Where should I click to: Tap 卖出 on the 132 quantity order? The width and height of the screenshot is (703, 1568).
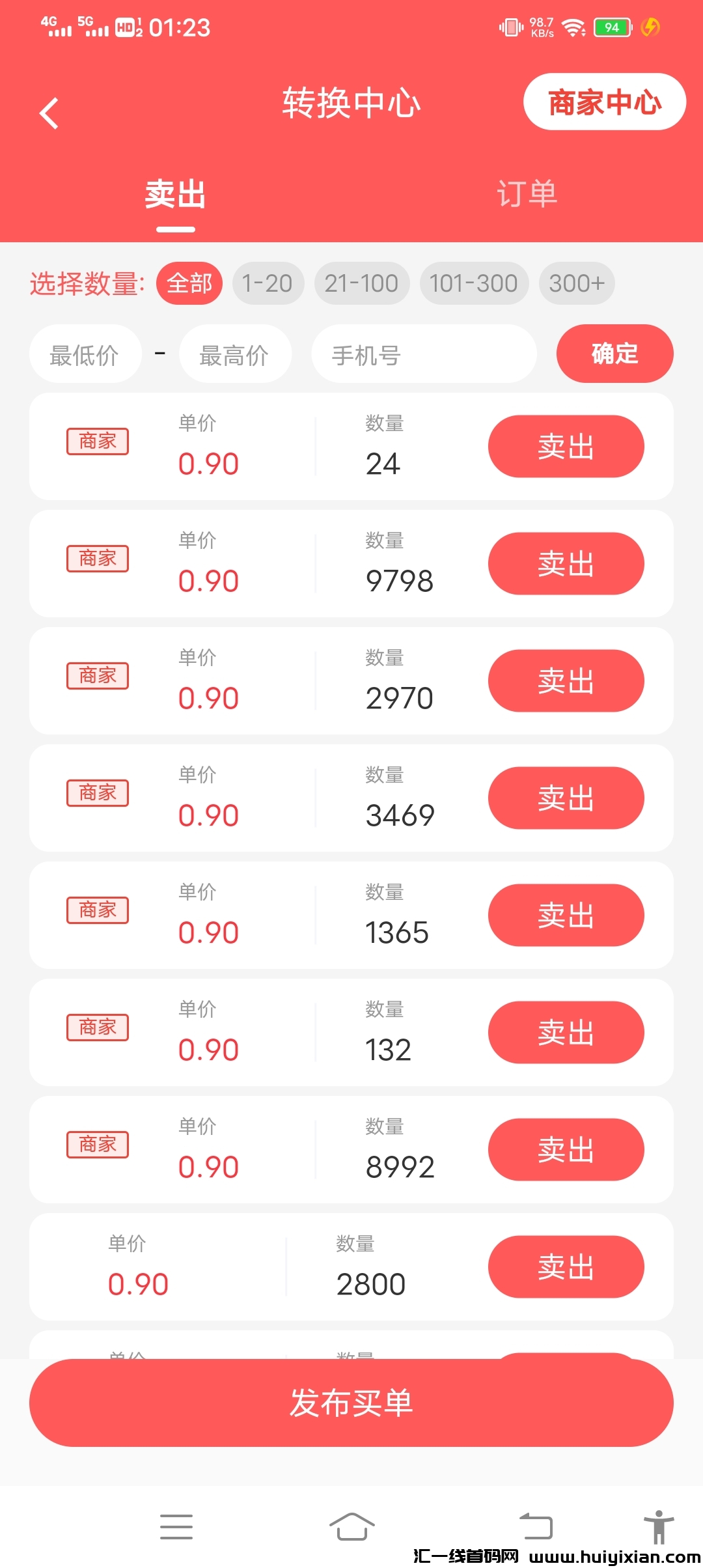(x=566, y=1033)
